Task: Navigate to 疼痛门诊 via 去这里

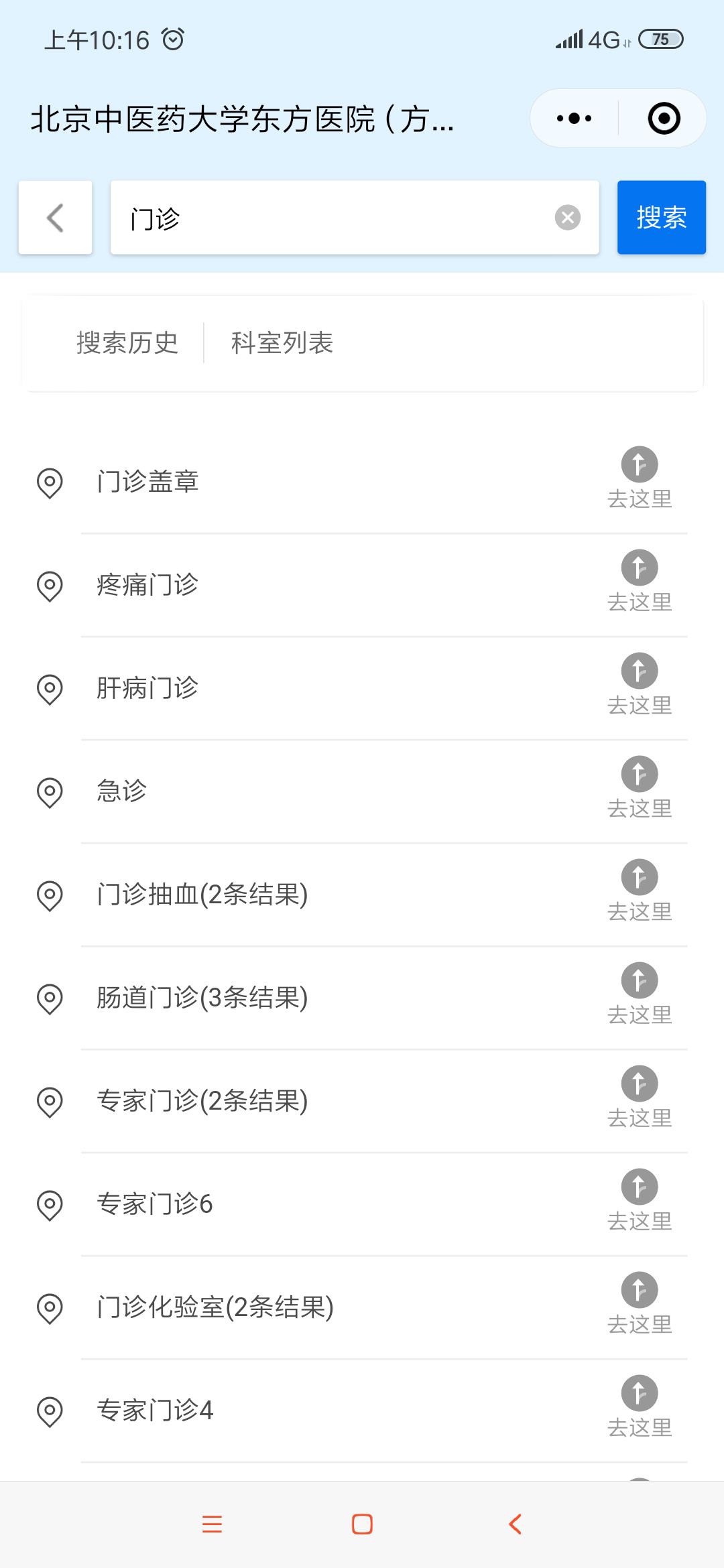Action: [x=640, y=582]
